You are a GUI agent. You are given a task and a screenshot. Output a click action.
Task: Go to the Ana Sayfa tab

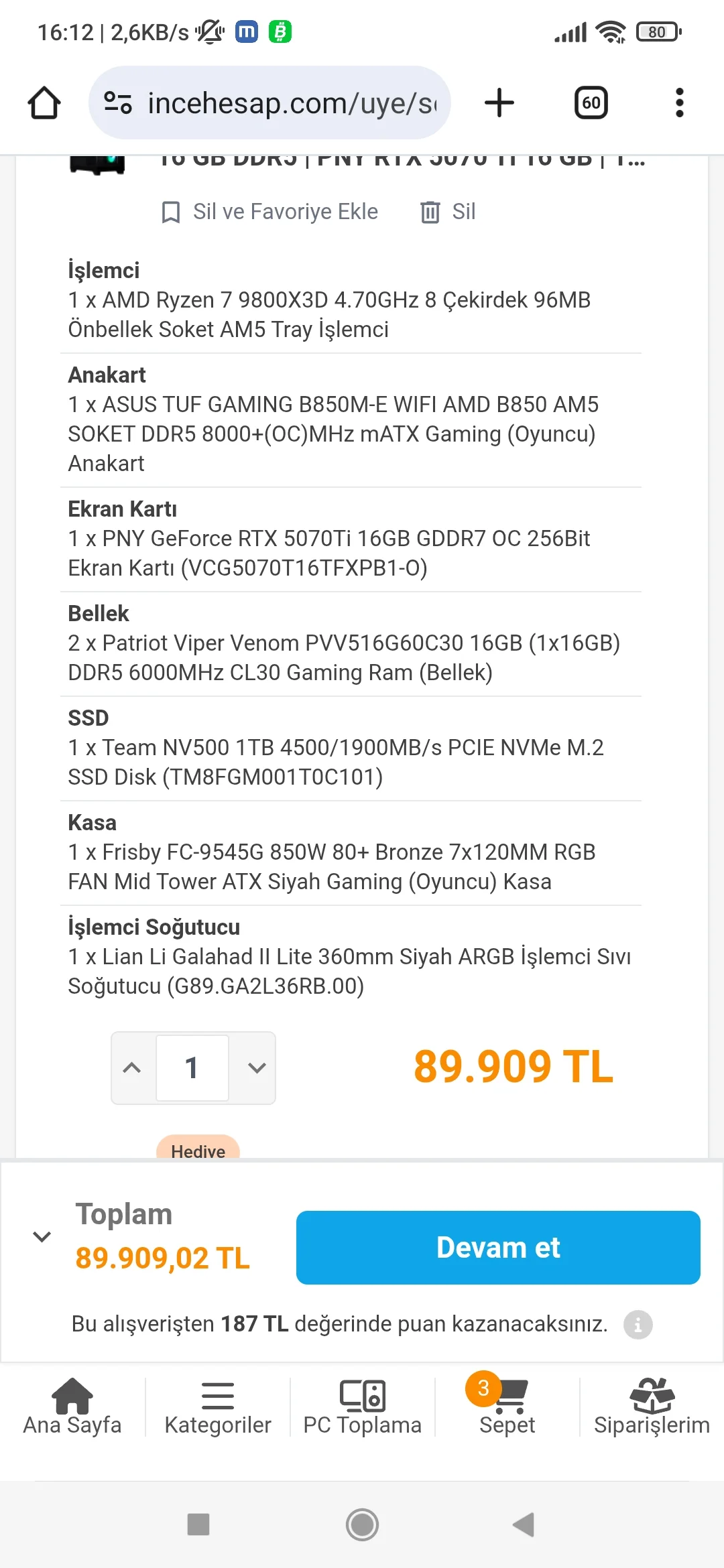click(72, 1407)
